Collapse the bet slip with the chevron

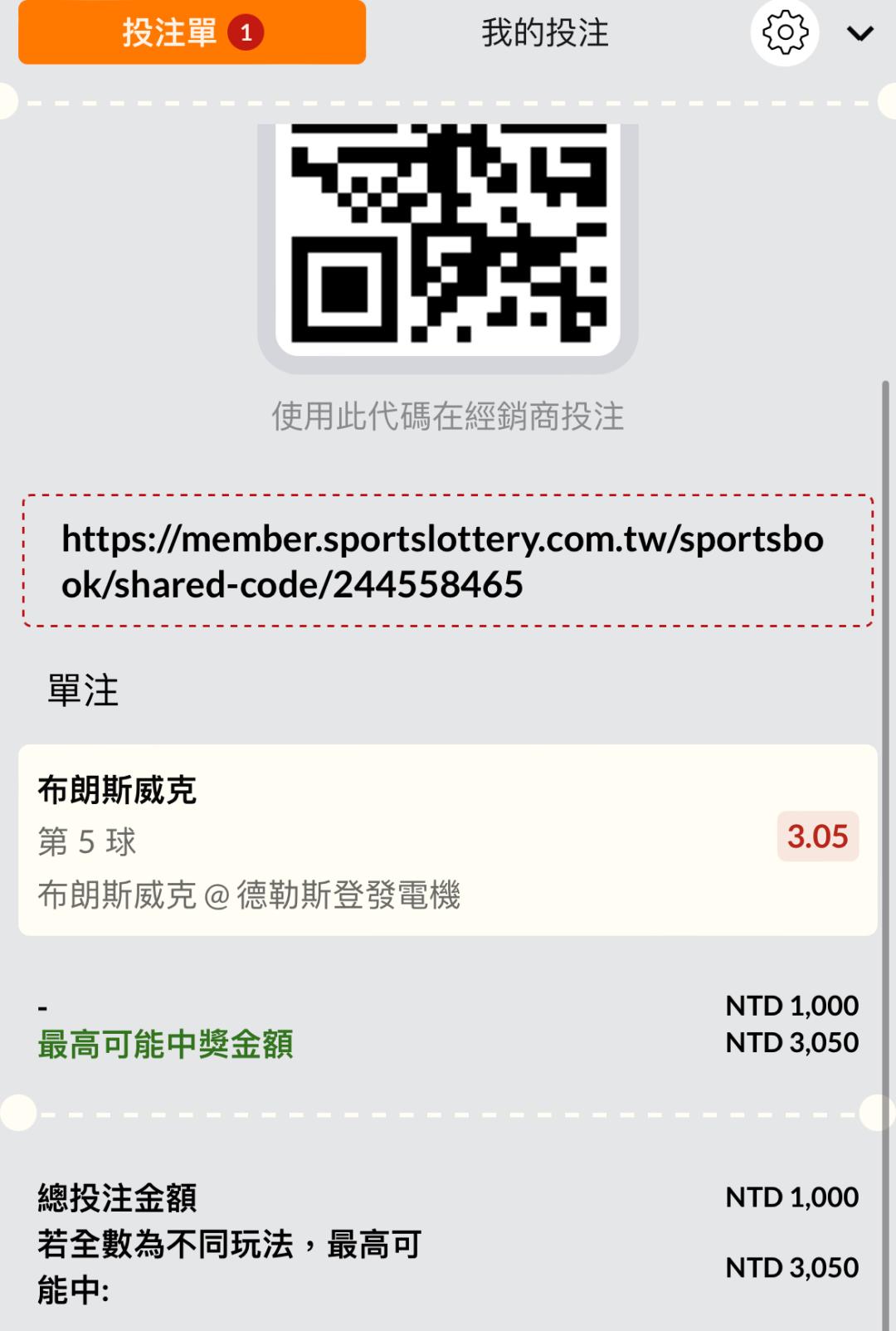[860, 34]
